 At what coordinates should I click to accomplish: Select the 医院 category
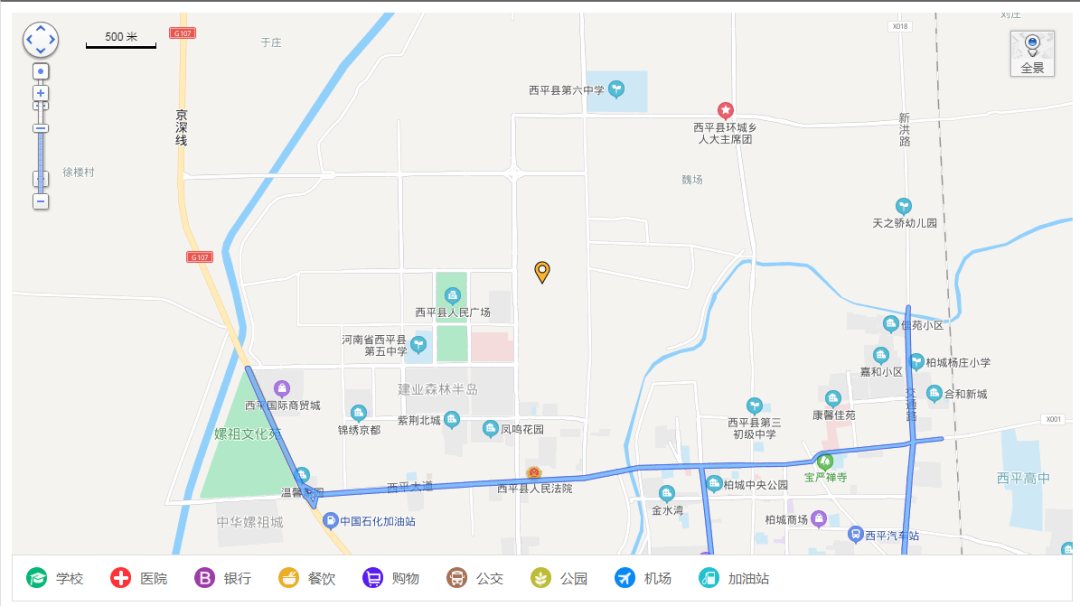click(139, 578)
